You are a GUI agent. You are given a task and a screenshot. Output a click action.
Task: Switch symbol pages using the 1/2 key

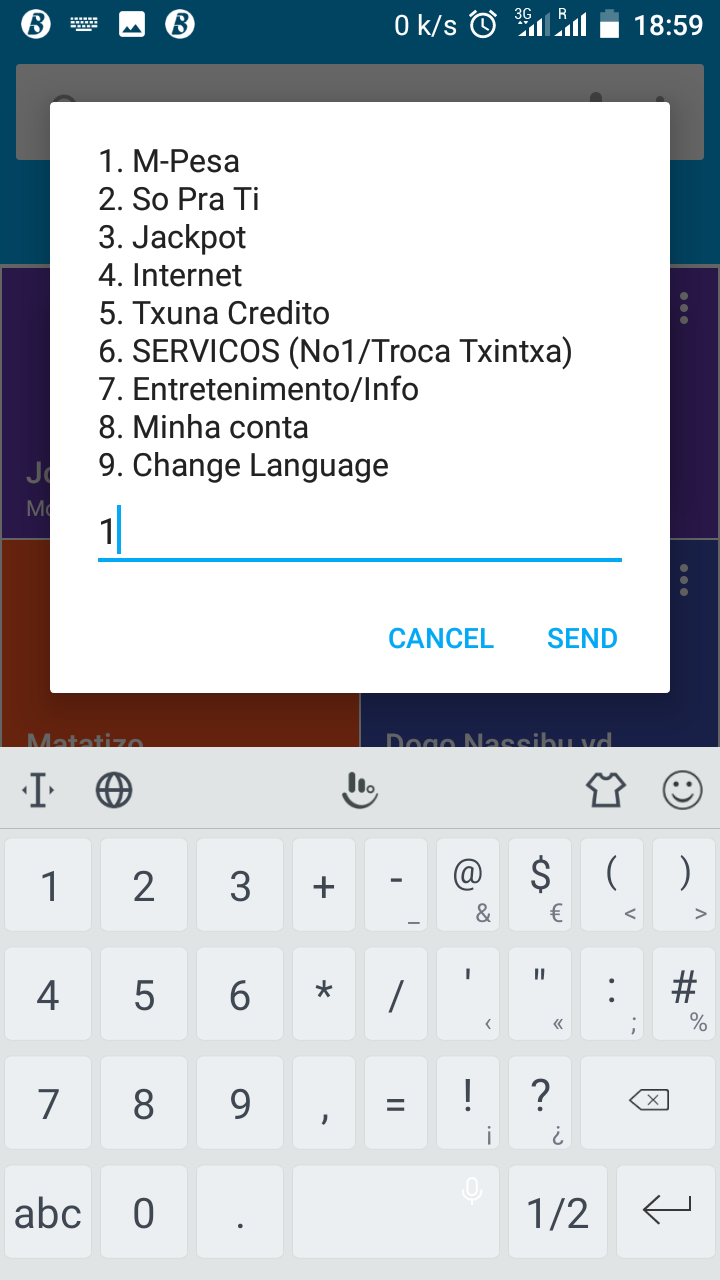click(x=558, y=1211)
